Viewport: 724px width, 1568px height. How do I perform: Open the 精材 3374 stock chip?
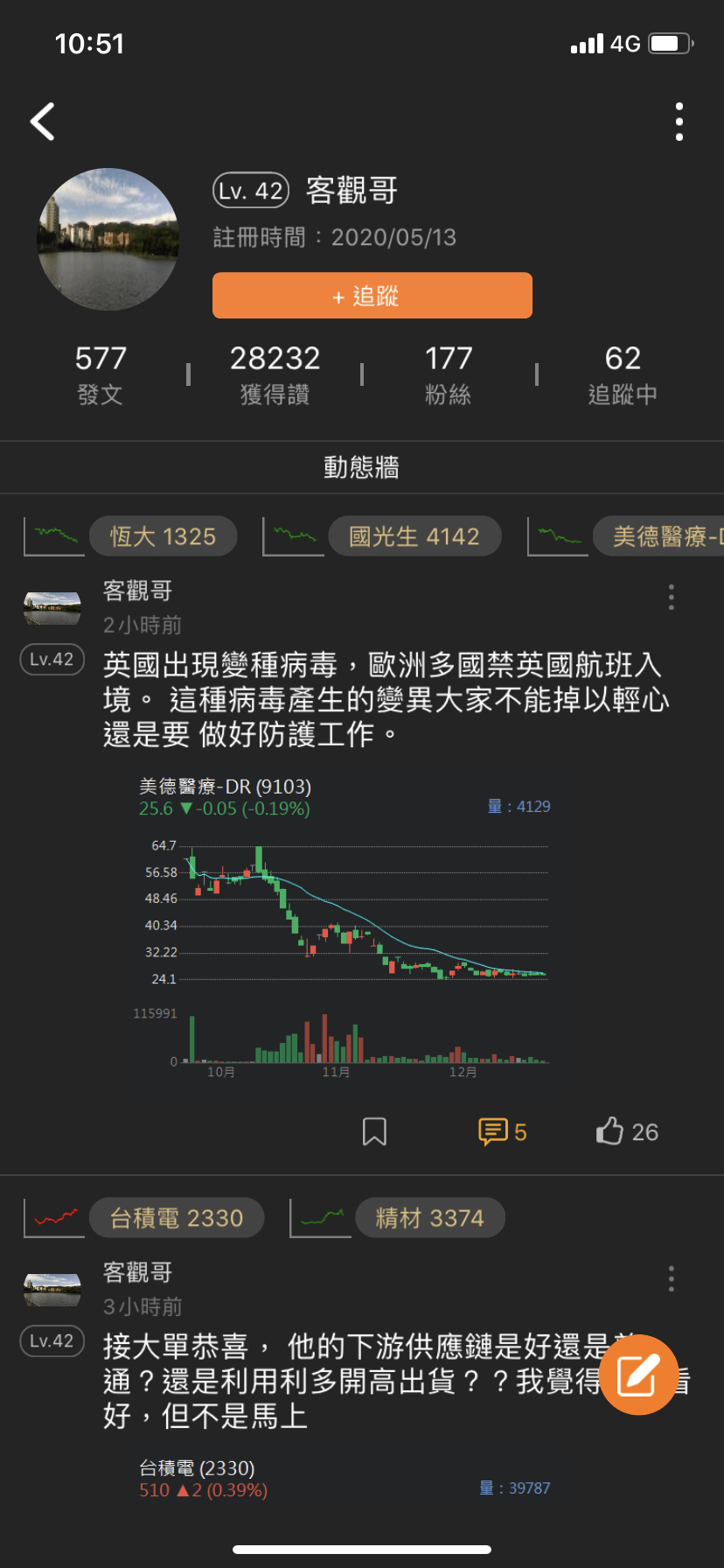429,1218
